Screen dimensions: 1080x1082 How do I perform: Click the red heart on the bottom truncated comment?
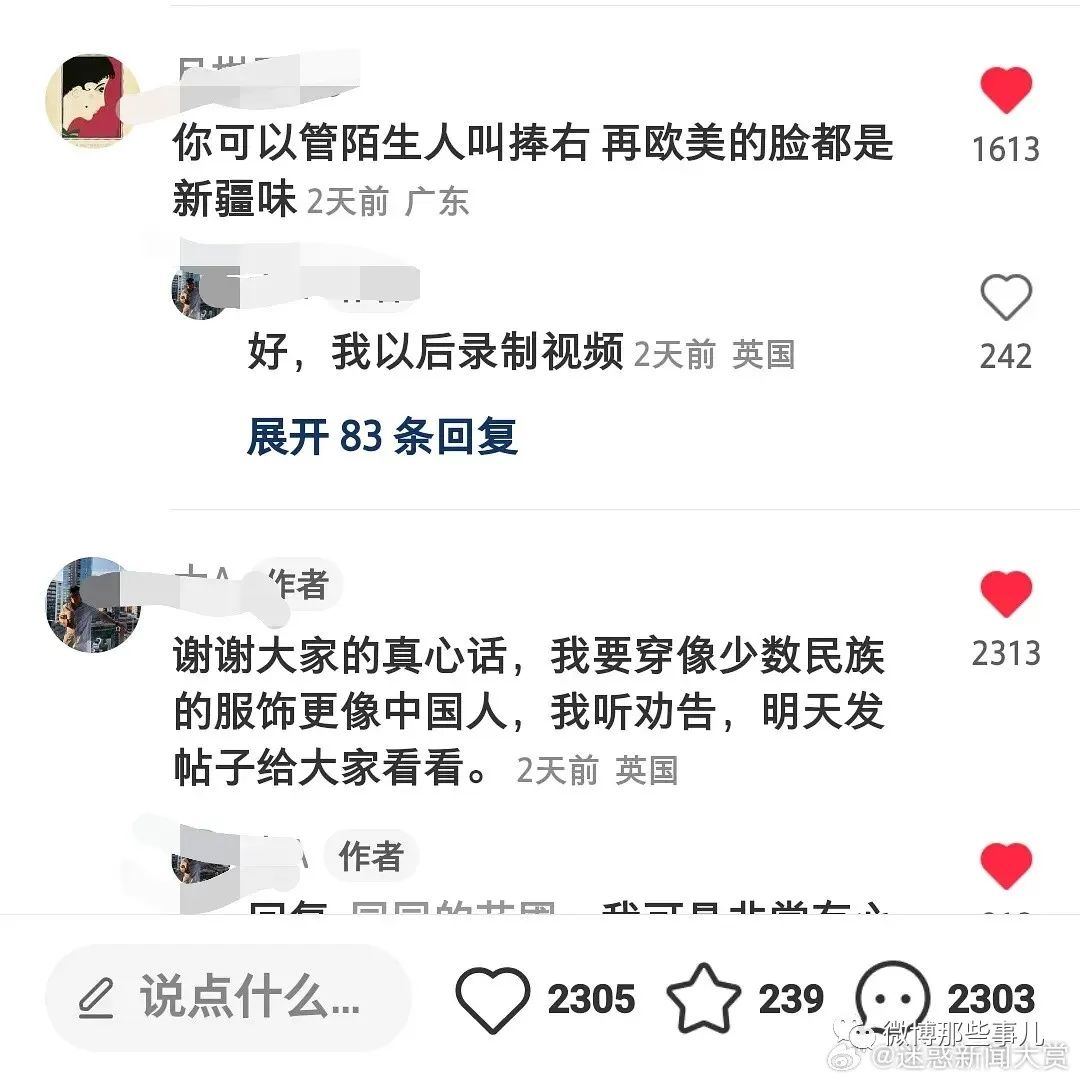1007,866
